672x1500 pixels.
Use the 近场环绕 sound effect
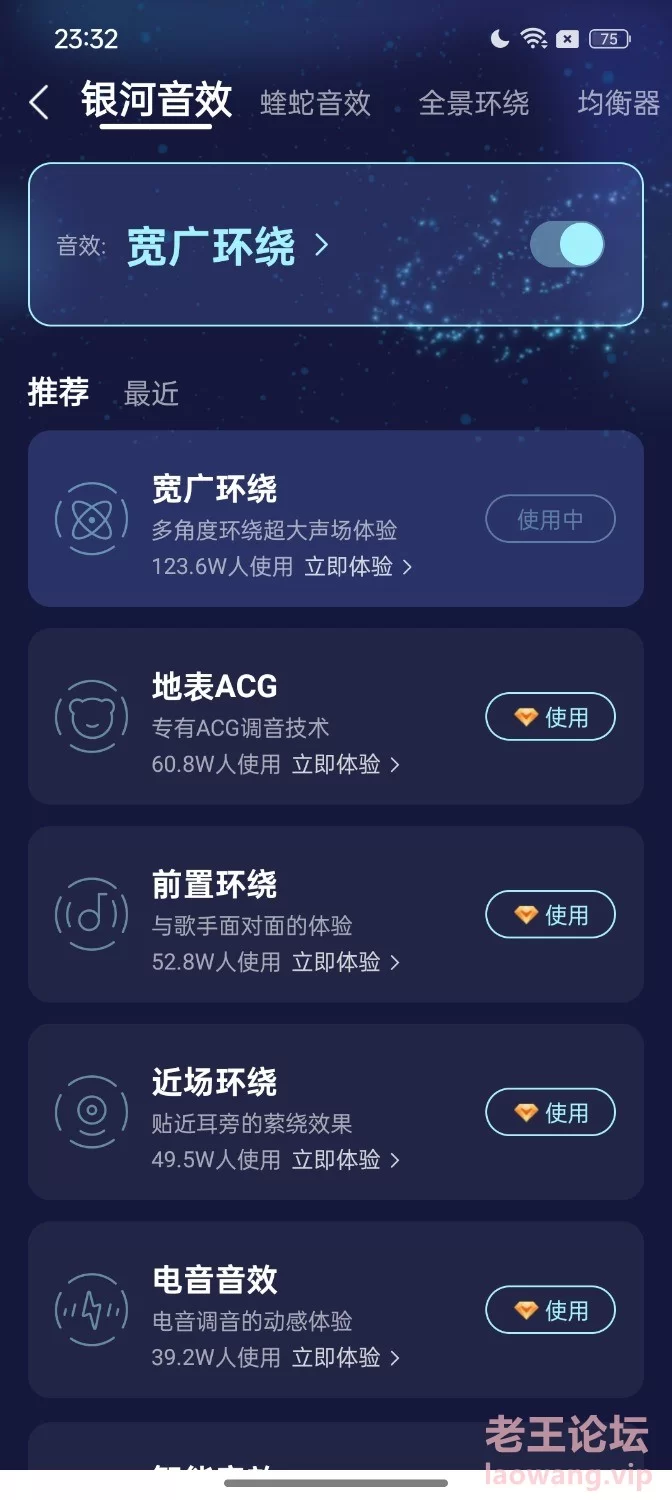(550, 1112)
